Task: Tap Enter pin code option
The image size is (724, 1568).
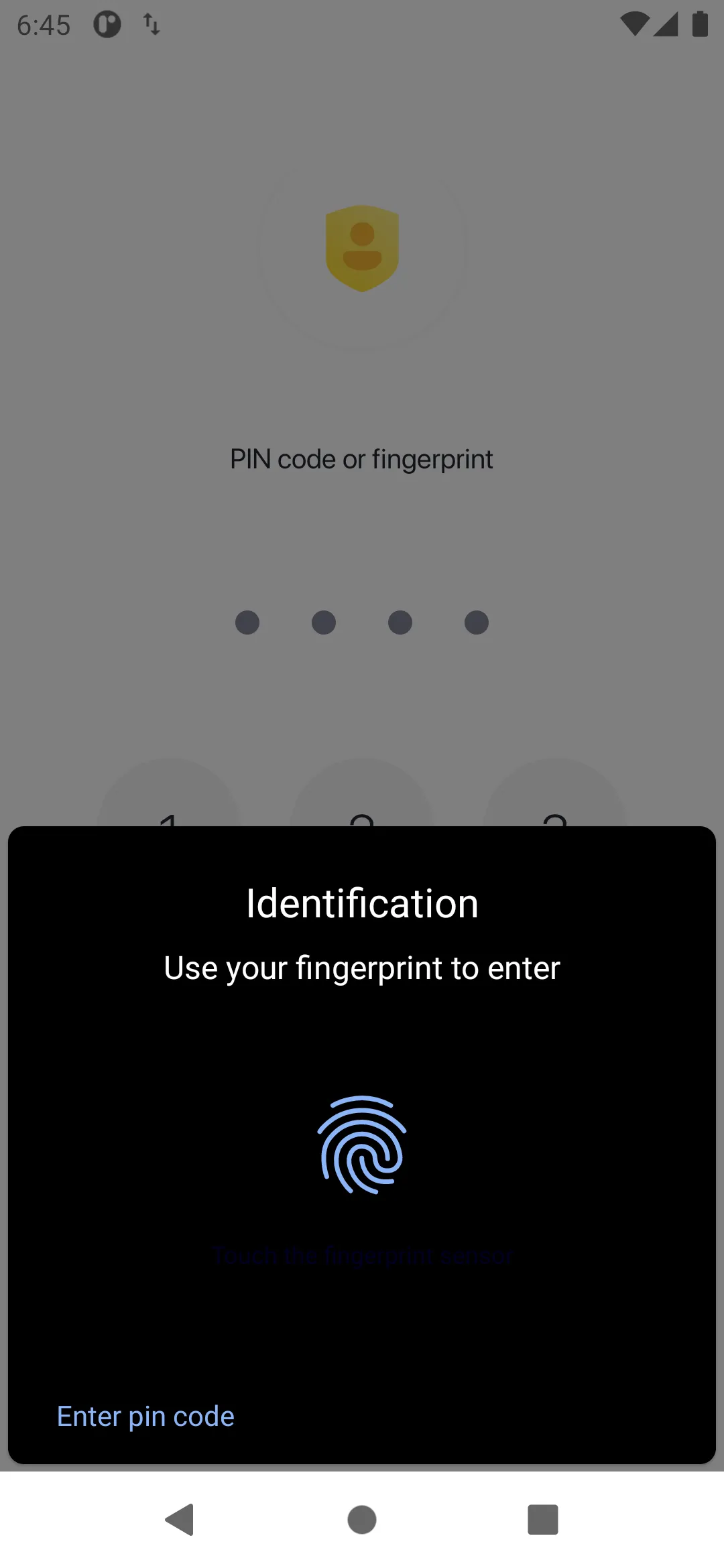Action: click(145, 1416)
